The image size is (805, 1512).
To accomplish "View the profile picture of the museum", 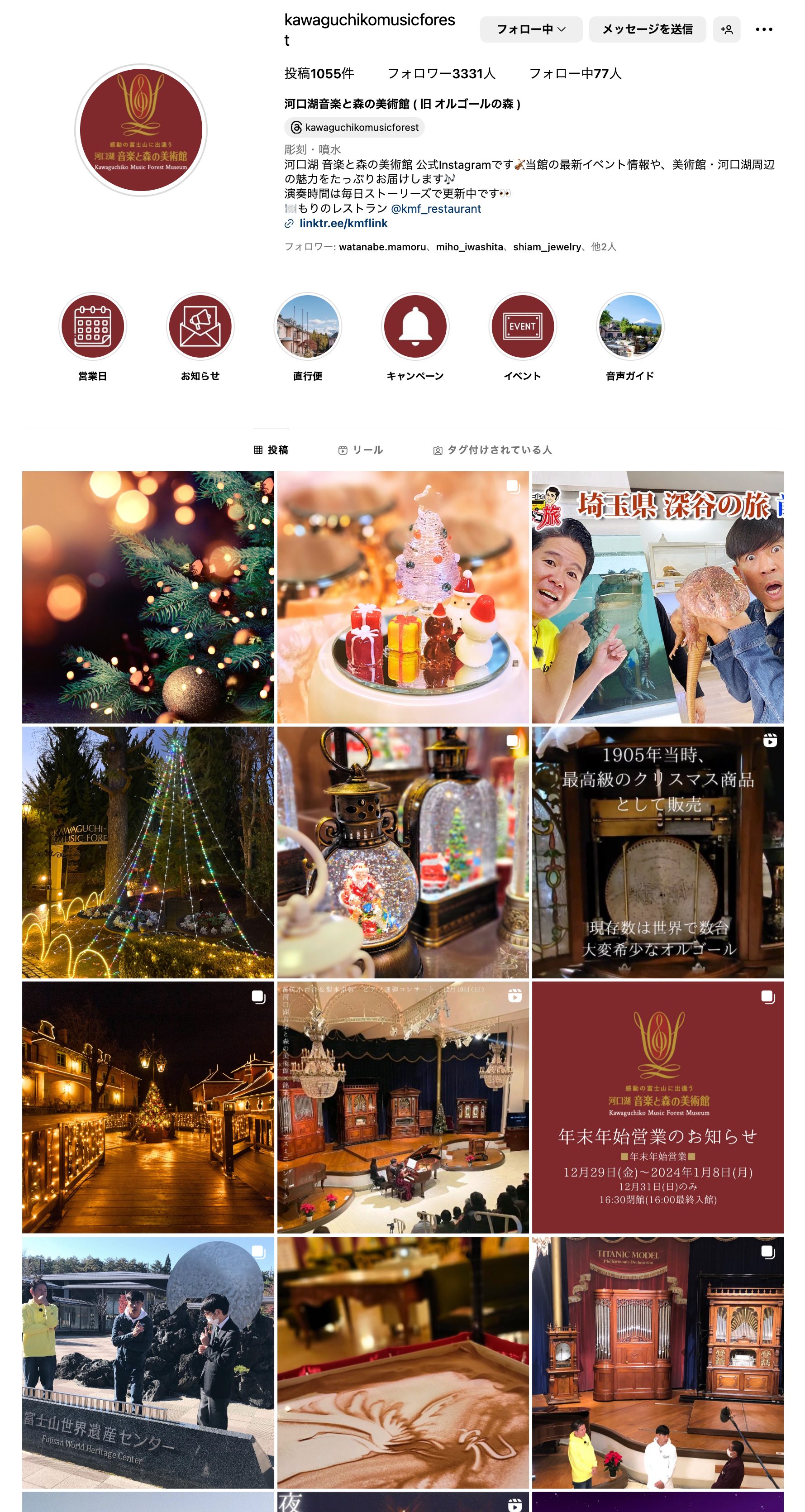I will (x=141, y=130).
